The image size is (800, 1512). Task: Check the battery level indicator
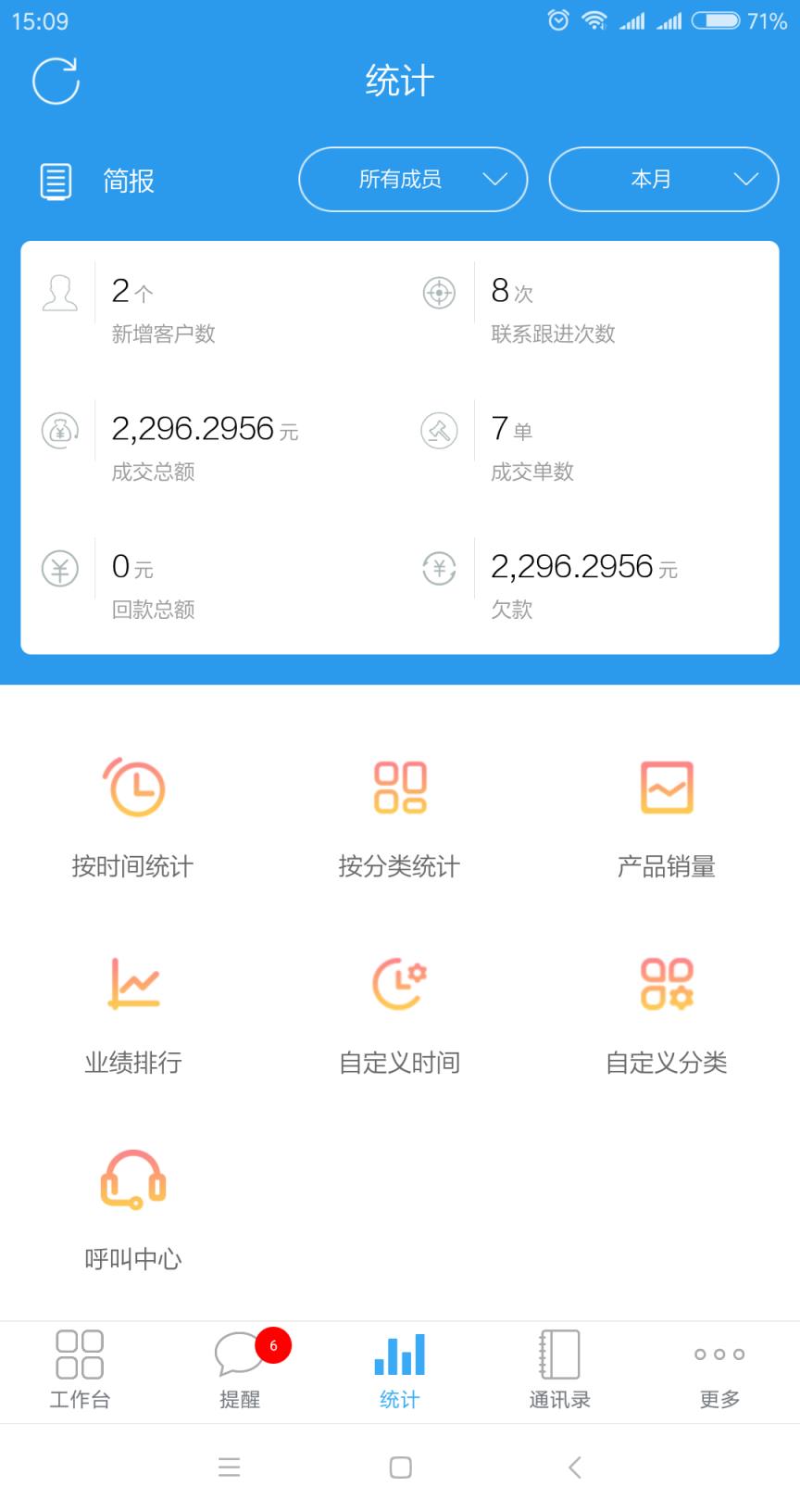pos(715,19)
